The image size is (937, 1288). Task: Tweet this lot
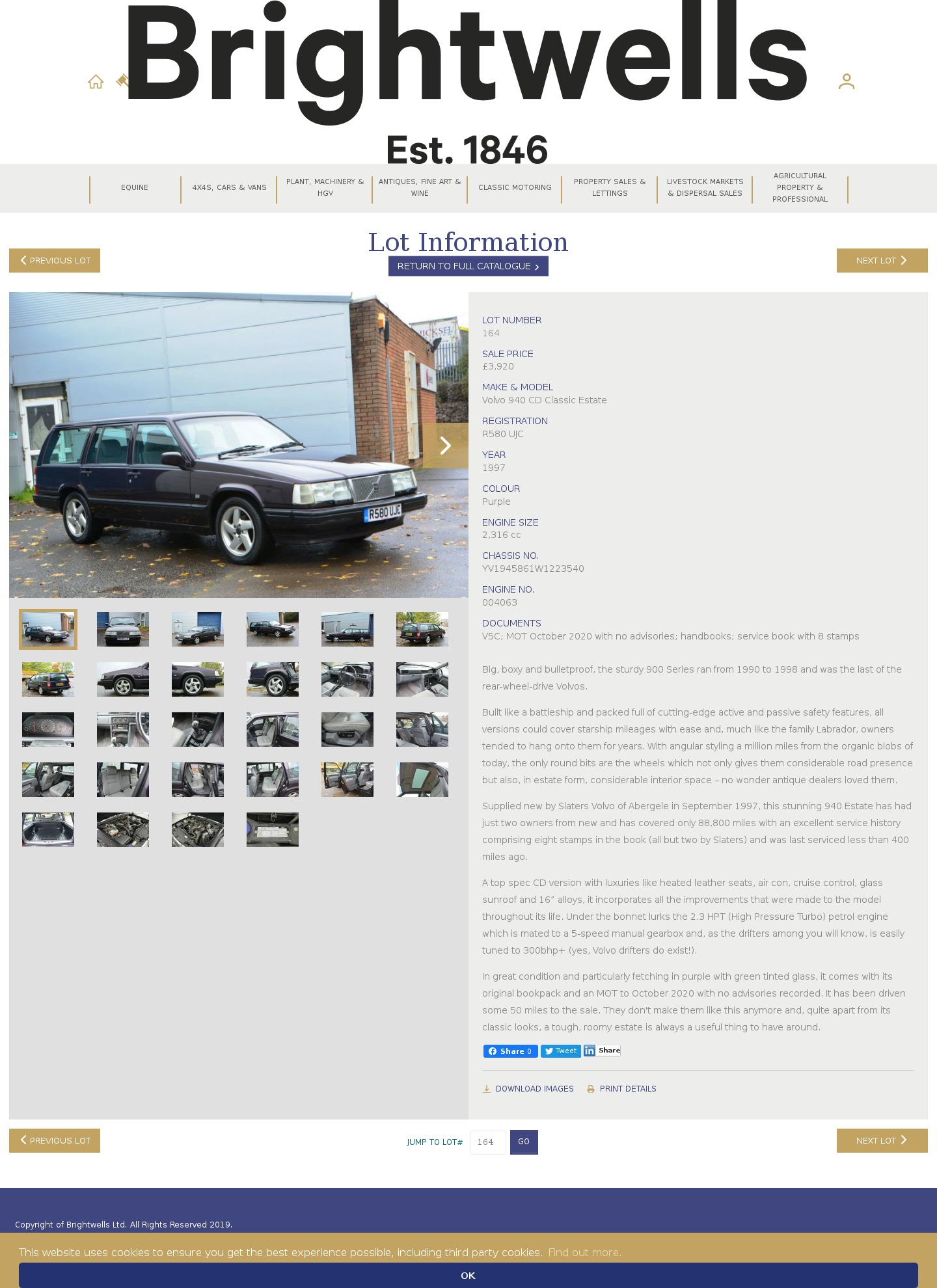click(560, 1051)
